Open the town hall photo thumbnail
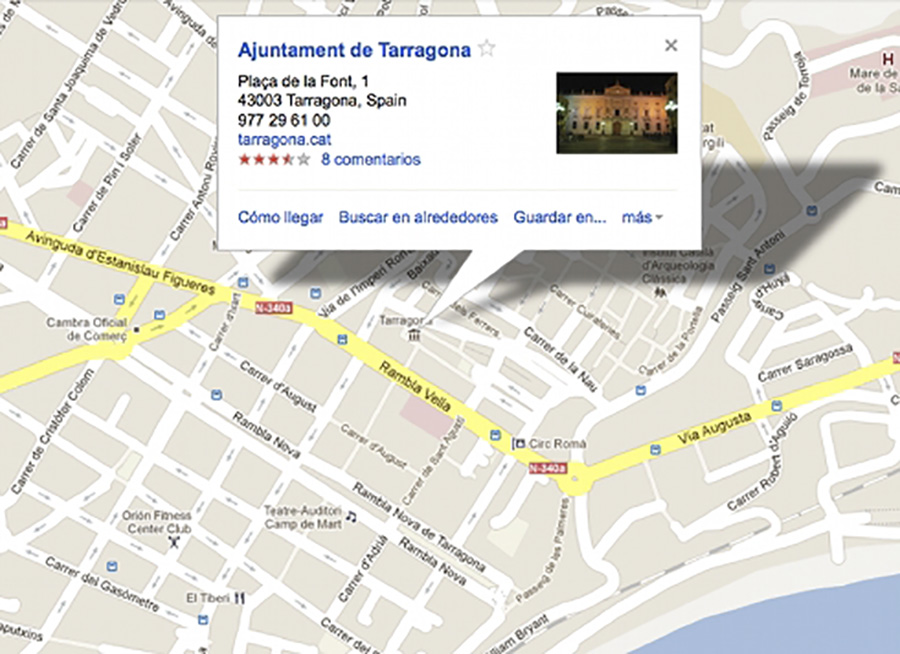 616,112
